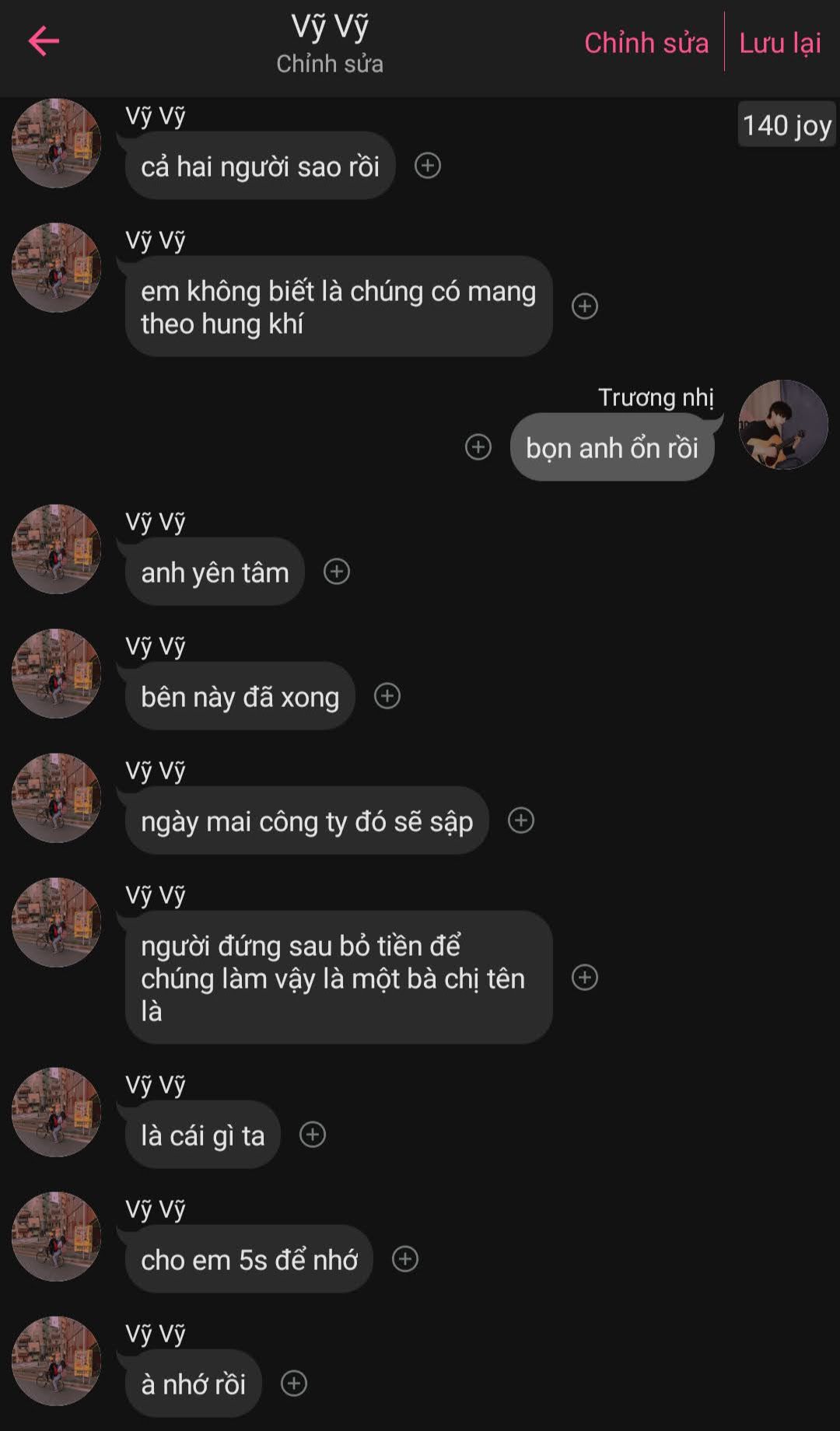Open Trương nhị's guitar avatar
Viewport: 840px width, 1431px height.
(782, 425)
